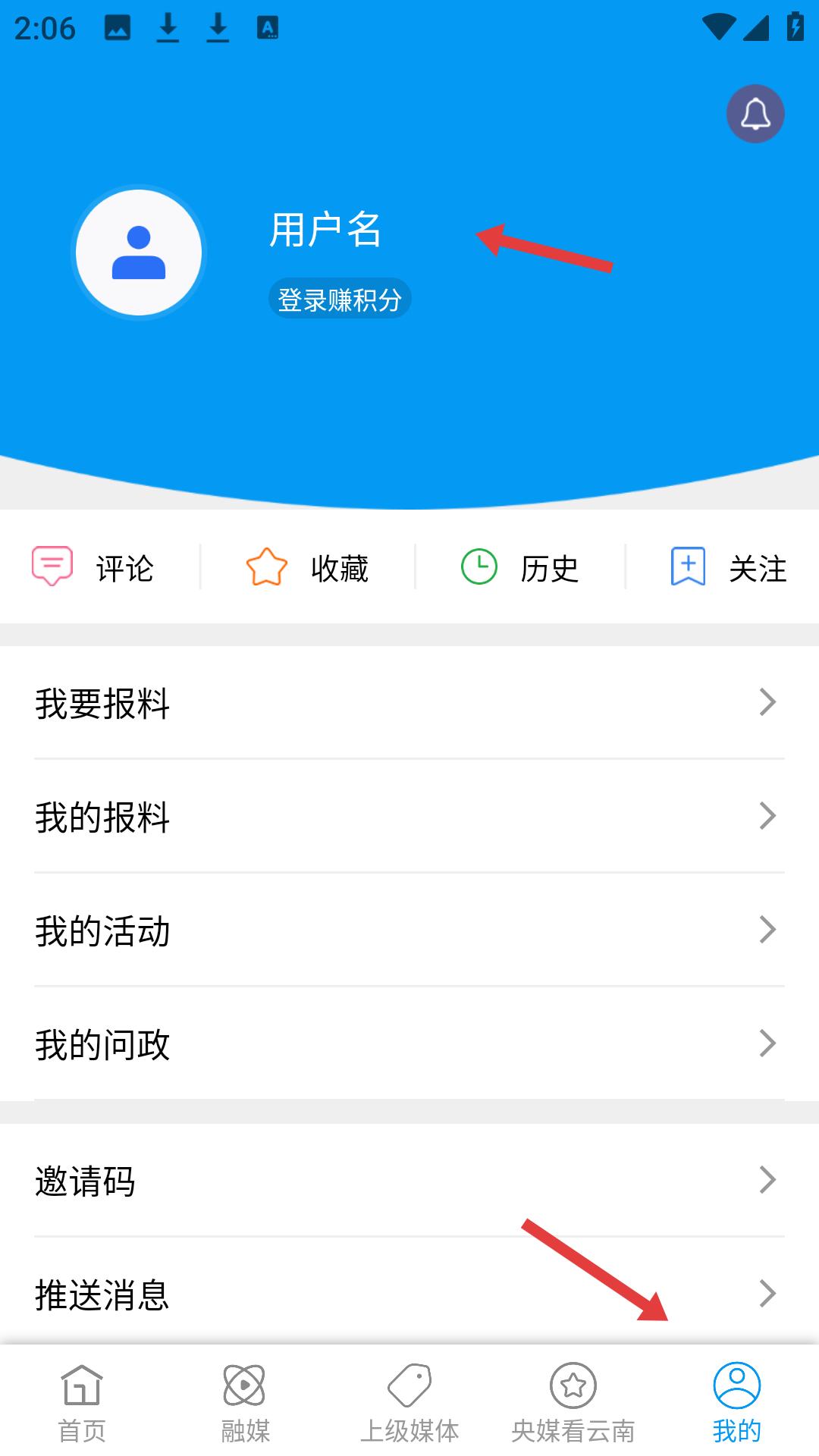View 收藏 favorites
Image resolution: width=819 pixels, height=1456 pixels.
(x=308, y=568)
